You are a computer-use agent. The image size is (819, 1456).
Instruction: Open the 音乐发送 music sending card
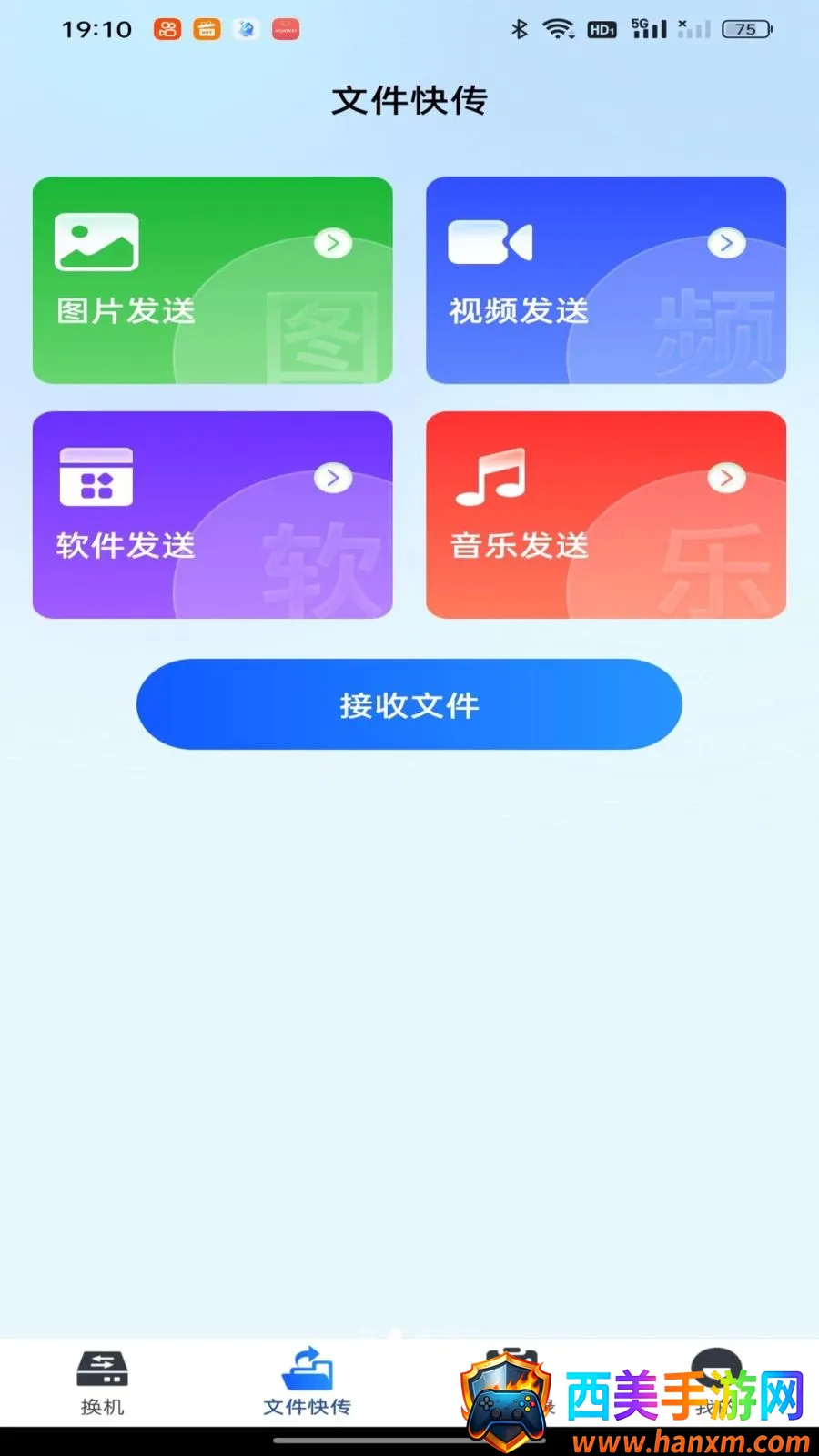point(606,515)
